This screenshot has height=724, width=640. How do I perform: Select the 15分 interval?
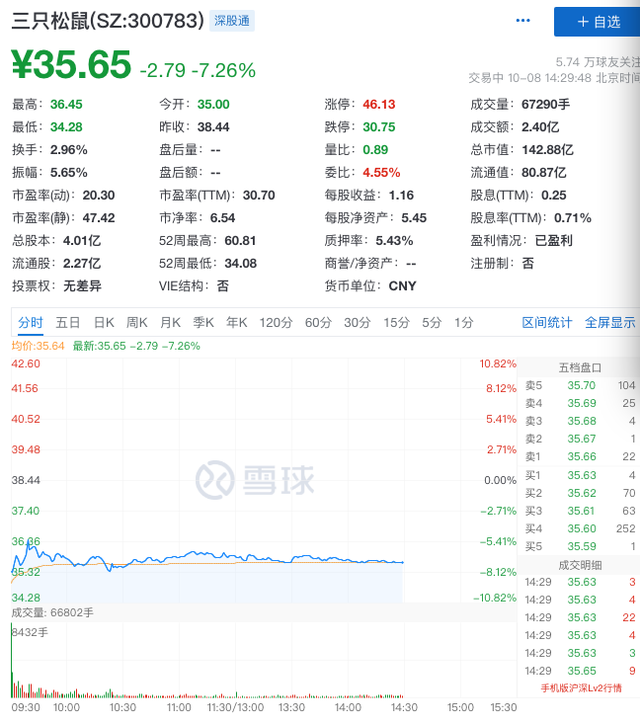[x=397, y=322]
